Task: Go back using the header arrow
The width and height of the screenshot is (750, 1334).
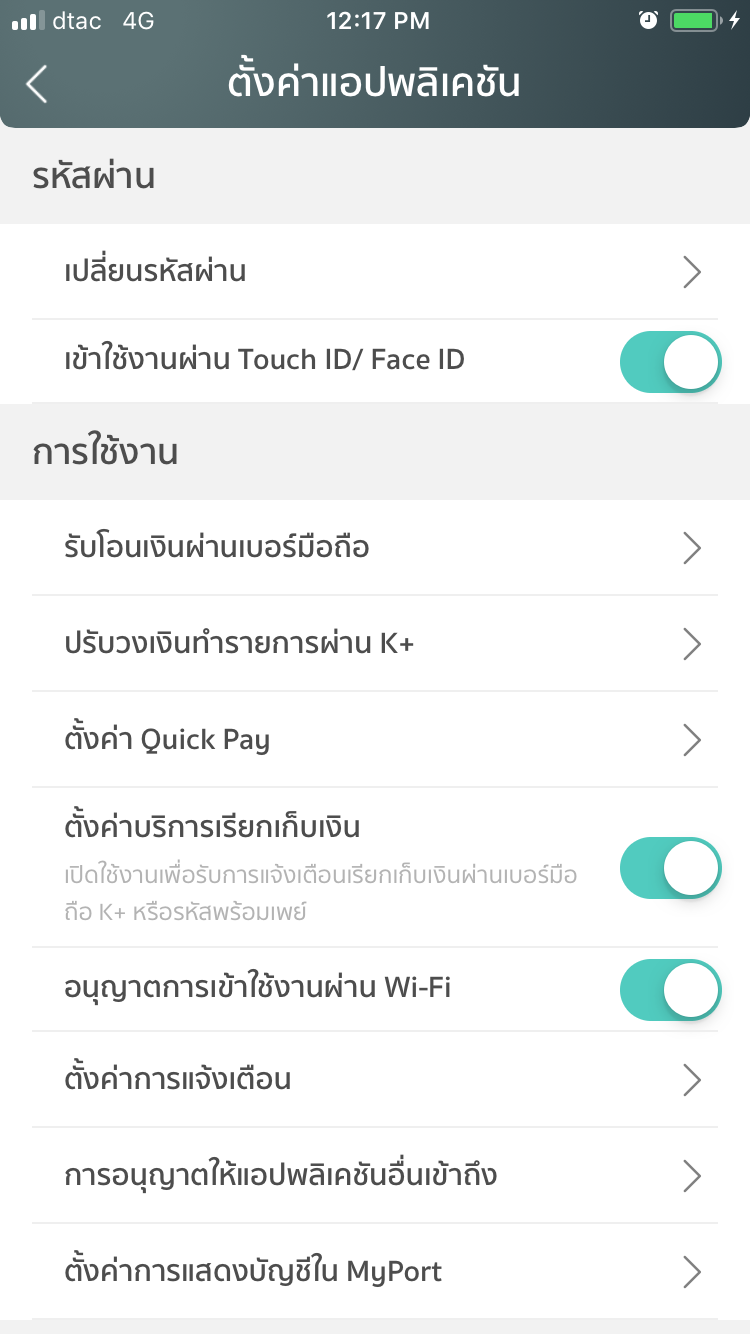Action: (x=37, y=84)
